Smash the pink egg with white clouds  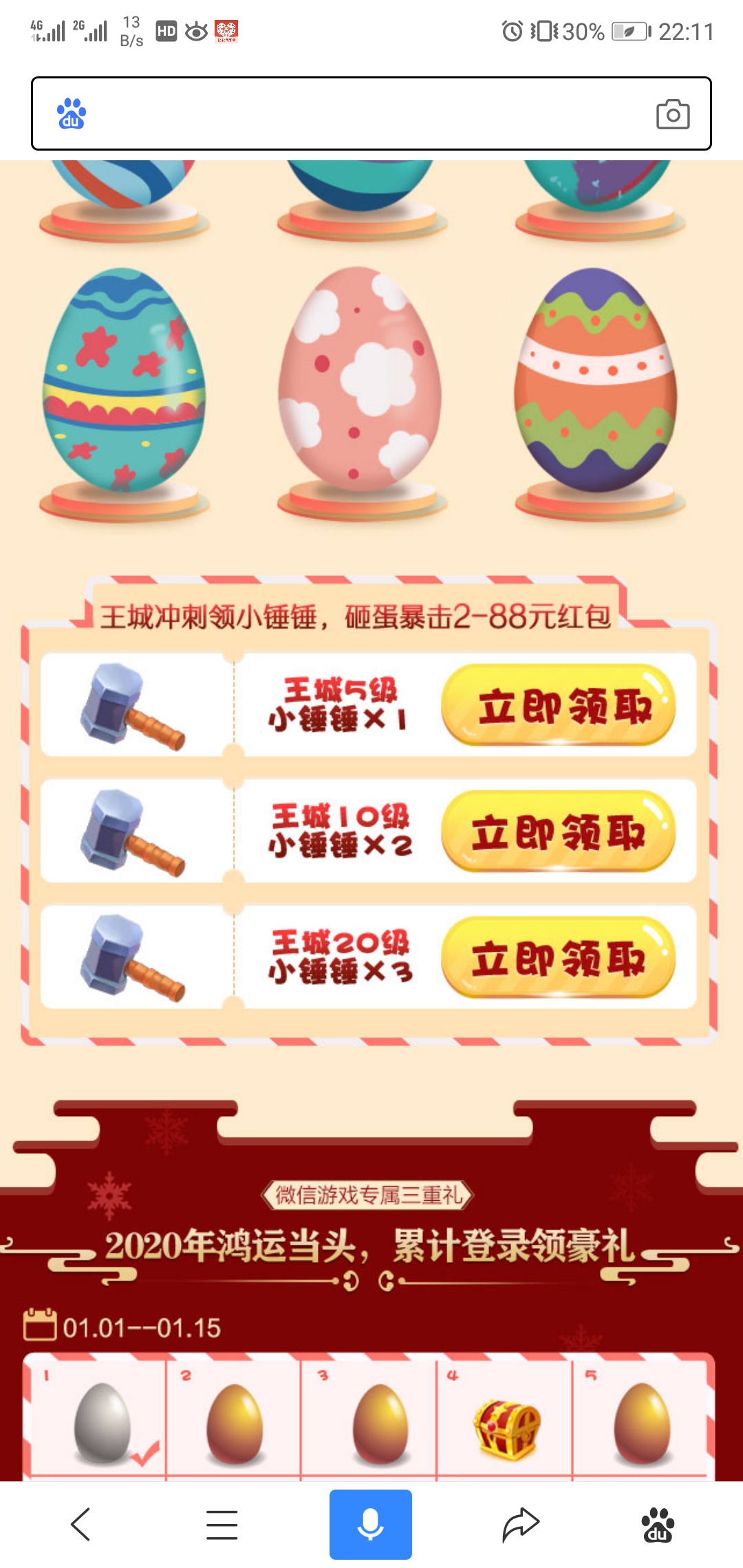click(x=359, y=382)
